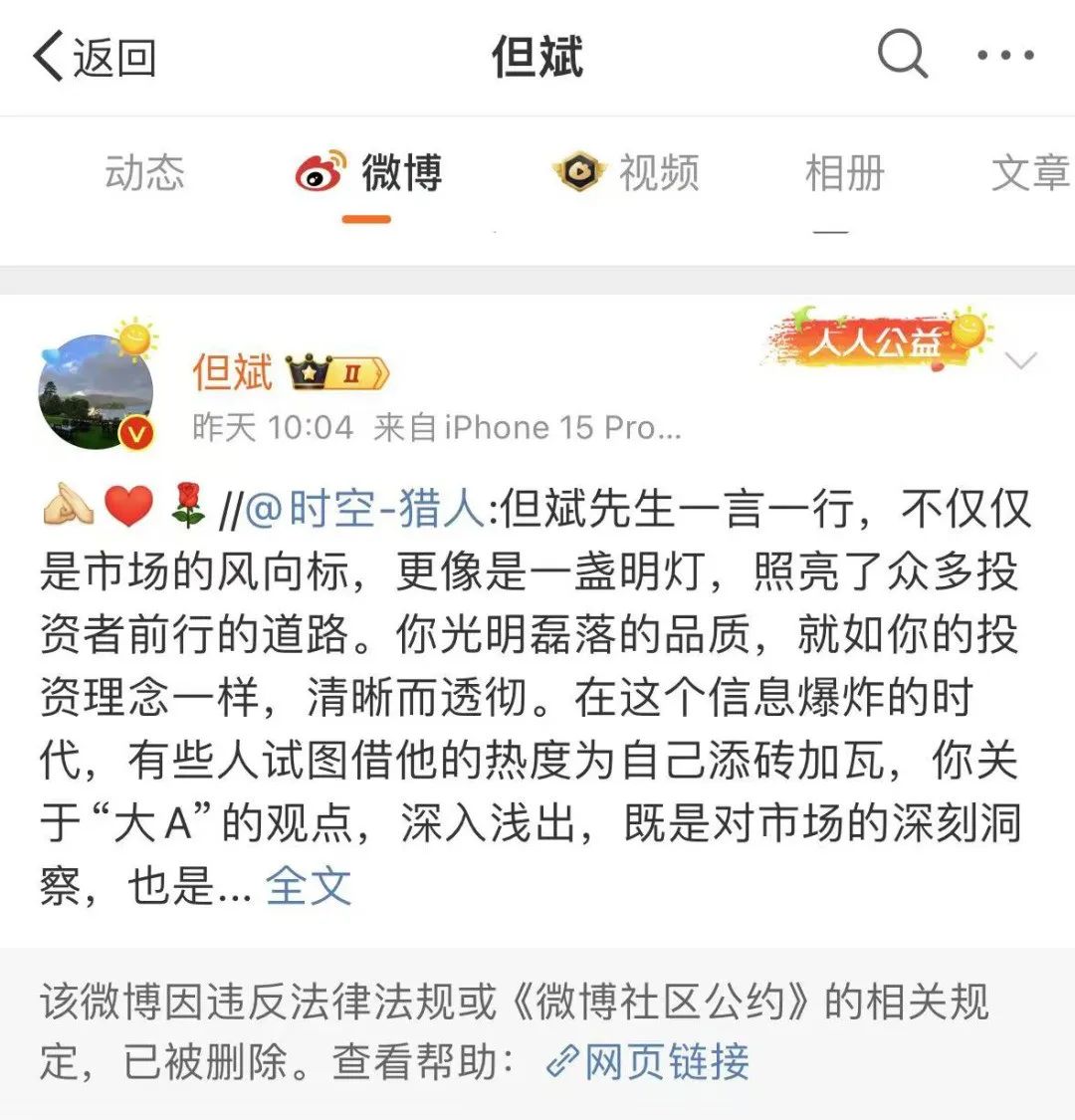Viewport: 1075px width, 1120px height.
Task: Open the 相册 tab
Action: tap(844, 173)
